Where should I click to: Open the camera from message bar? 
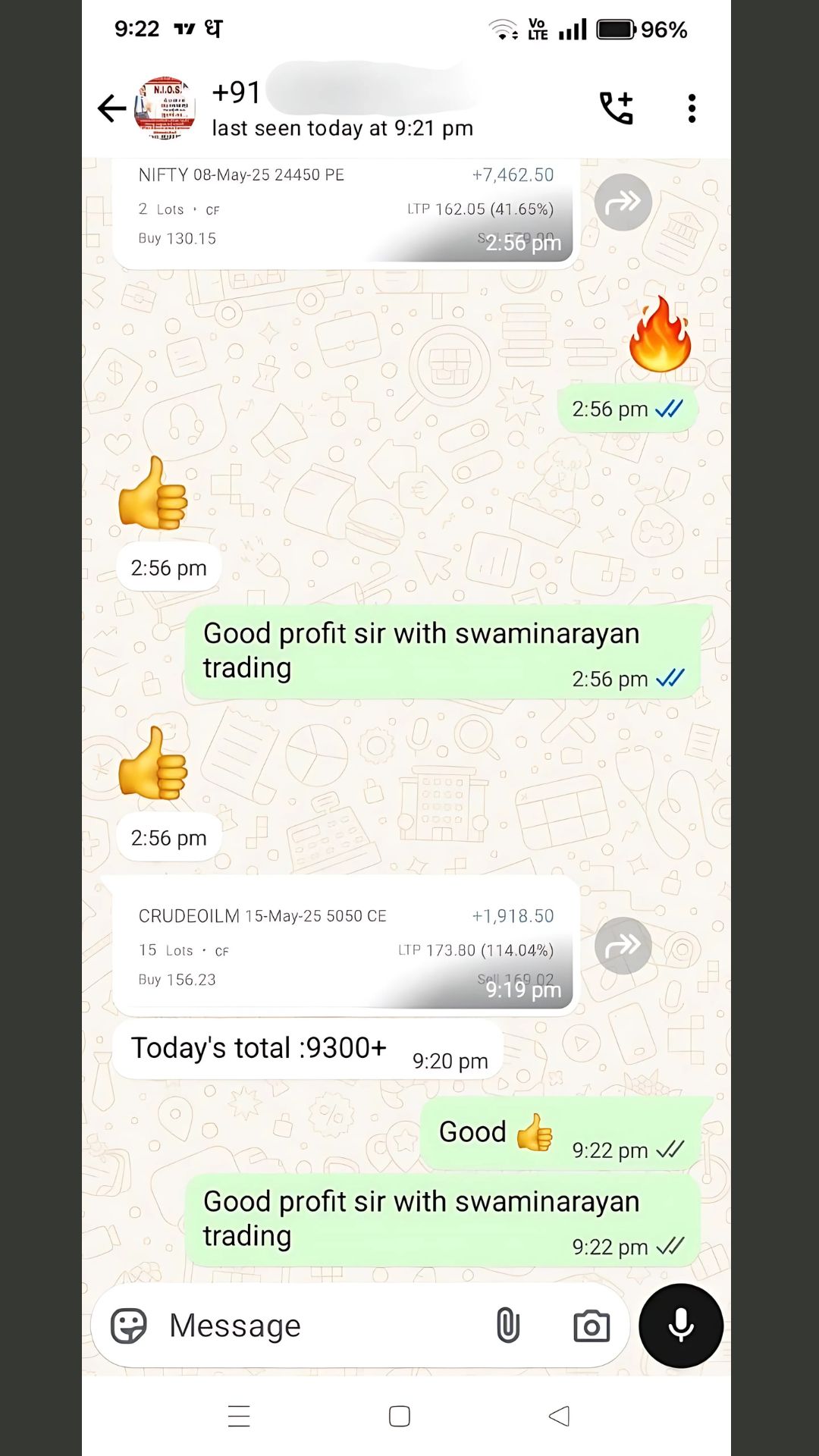point(591,1326)
